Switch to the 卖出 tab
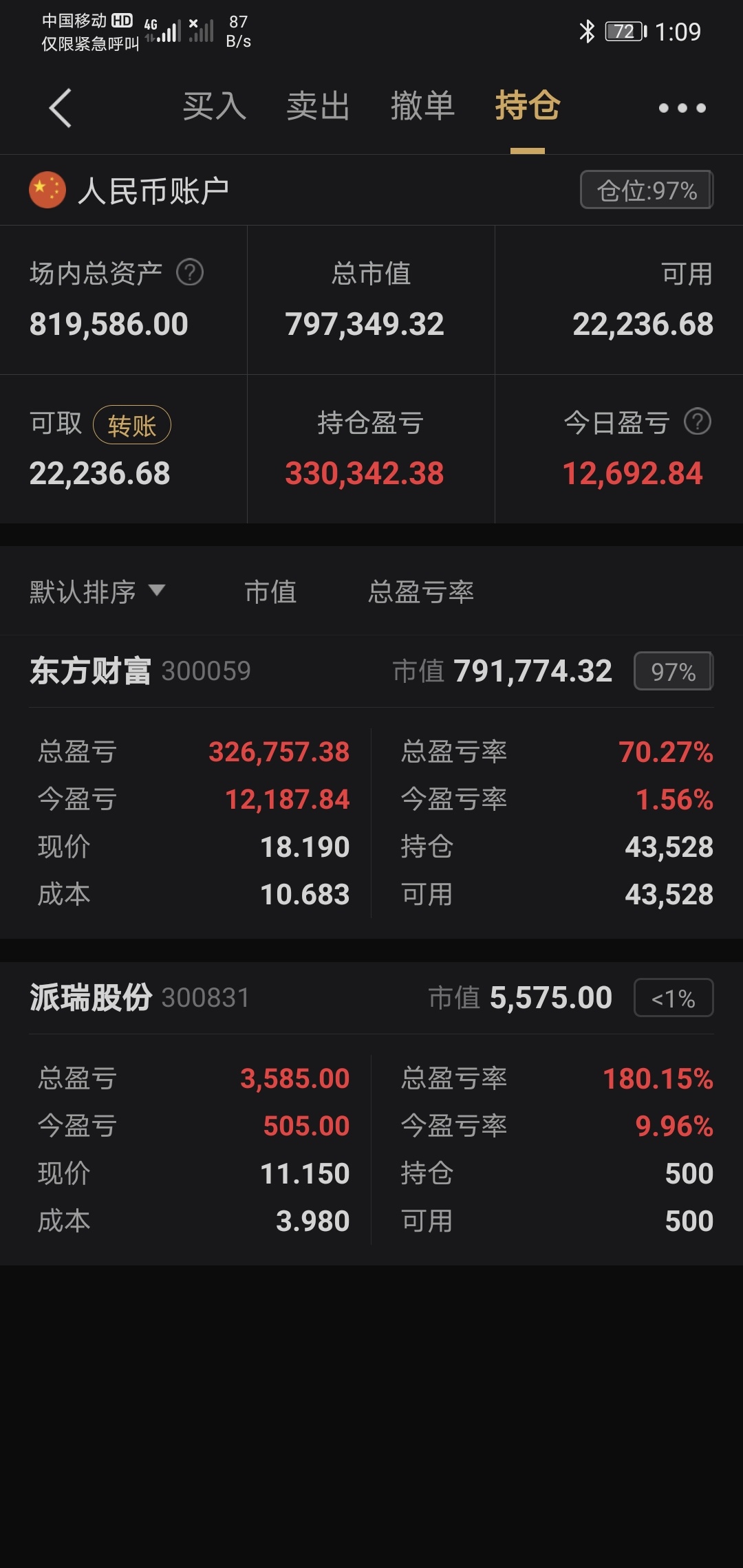Viewport: 743px width, 1568px height. pos(317,108)
